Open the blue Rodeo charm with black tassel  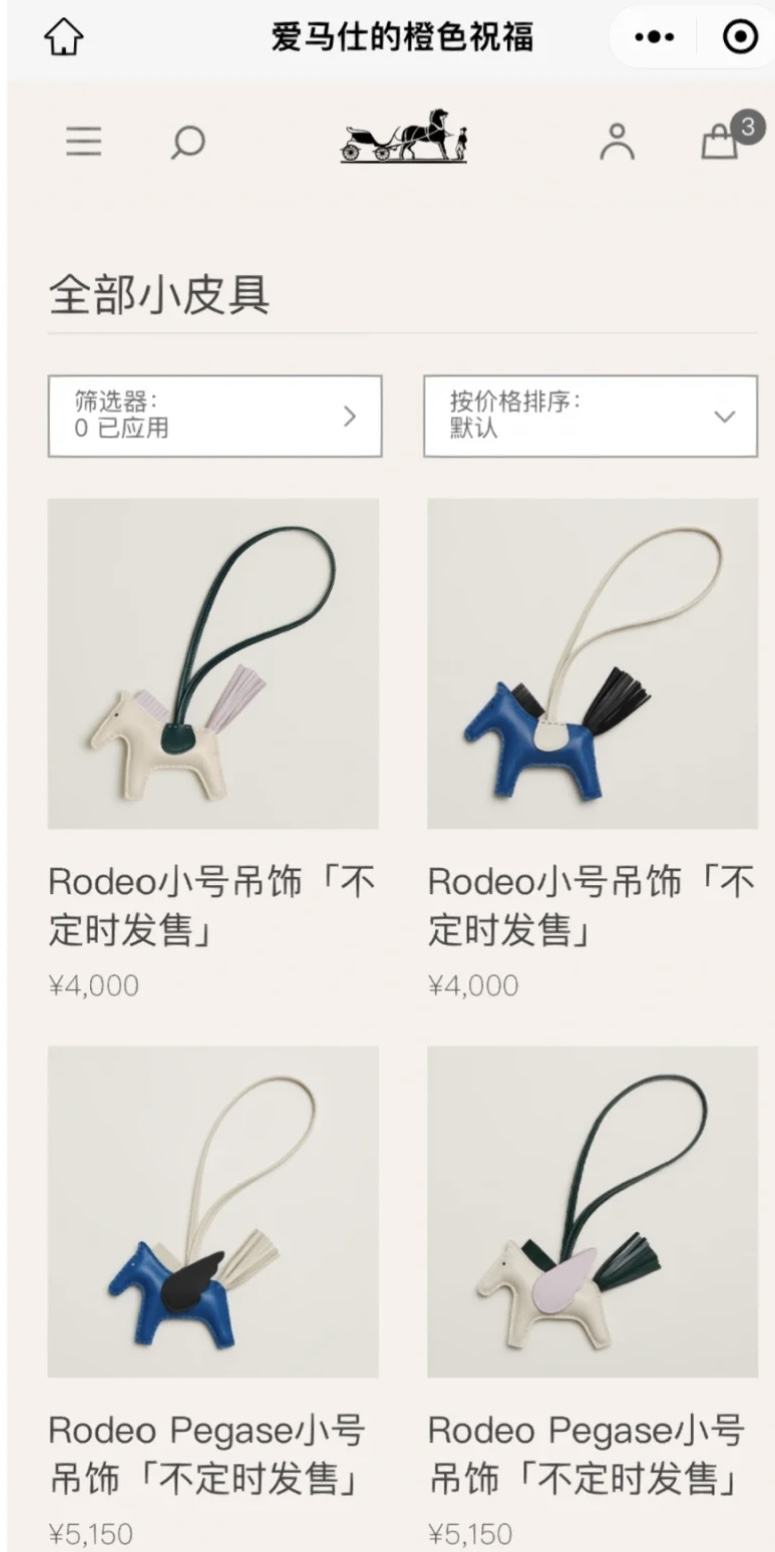[x=592, y=663]
